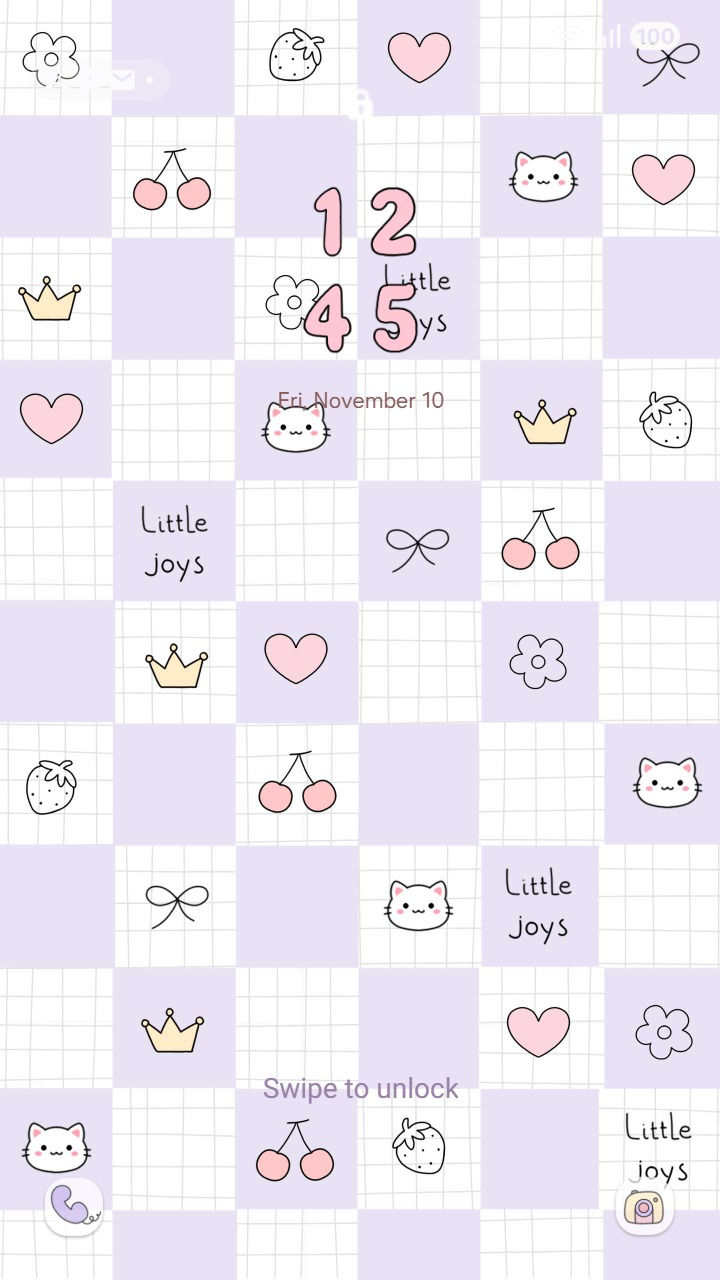This screenshot has width=720, height=1280.
Task: Launch the camera shortcut on lock screen
Action: pyautogui.click(x=644, y=1207)
